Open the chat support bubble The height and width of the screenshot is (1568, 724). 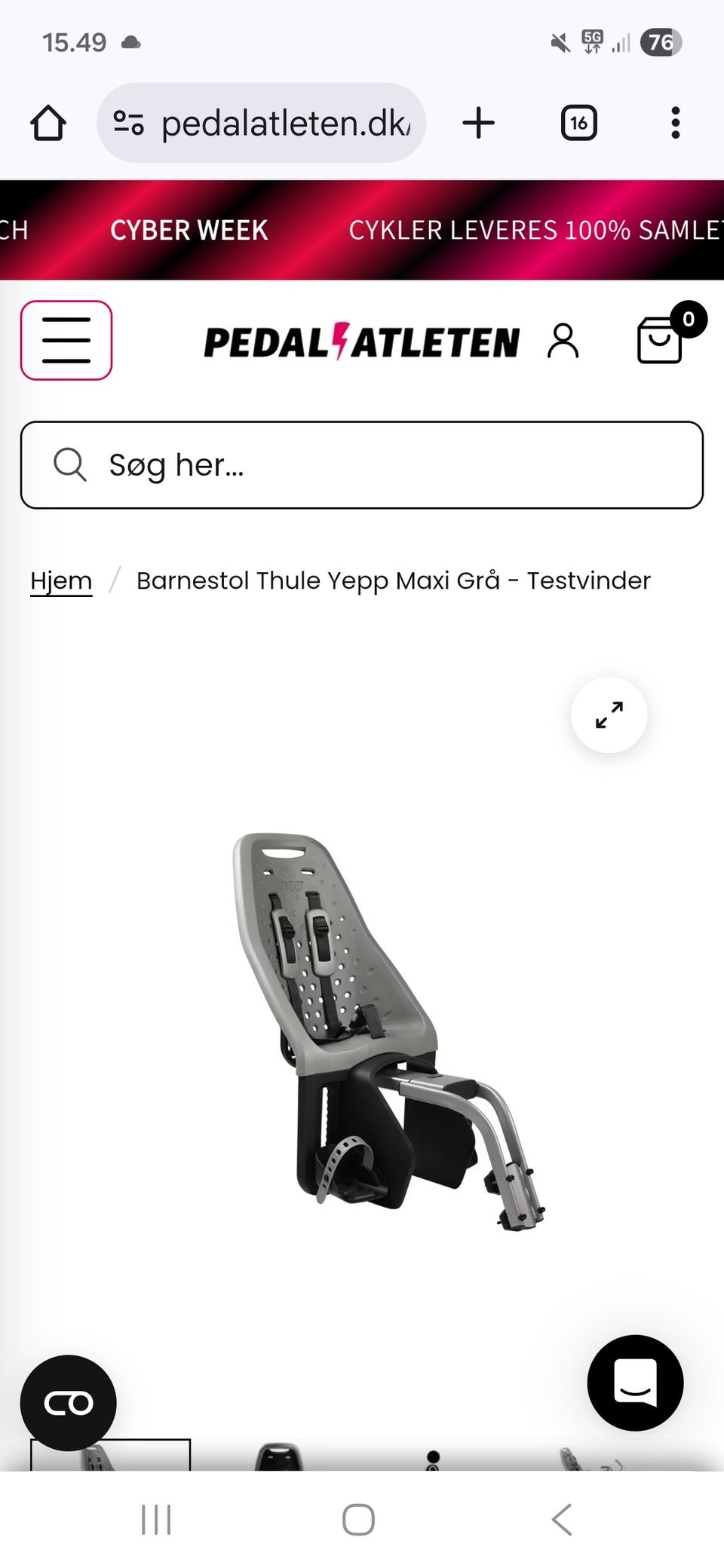[635, 1383]
